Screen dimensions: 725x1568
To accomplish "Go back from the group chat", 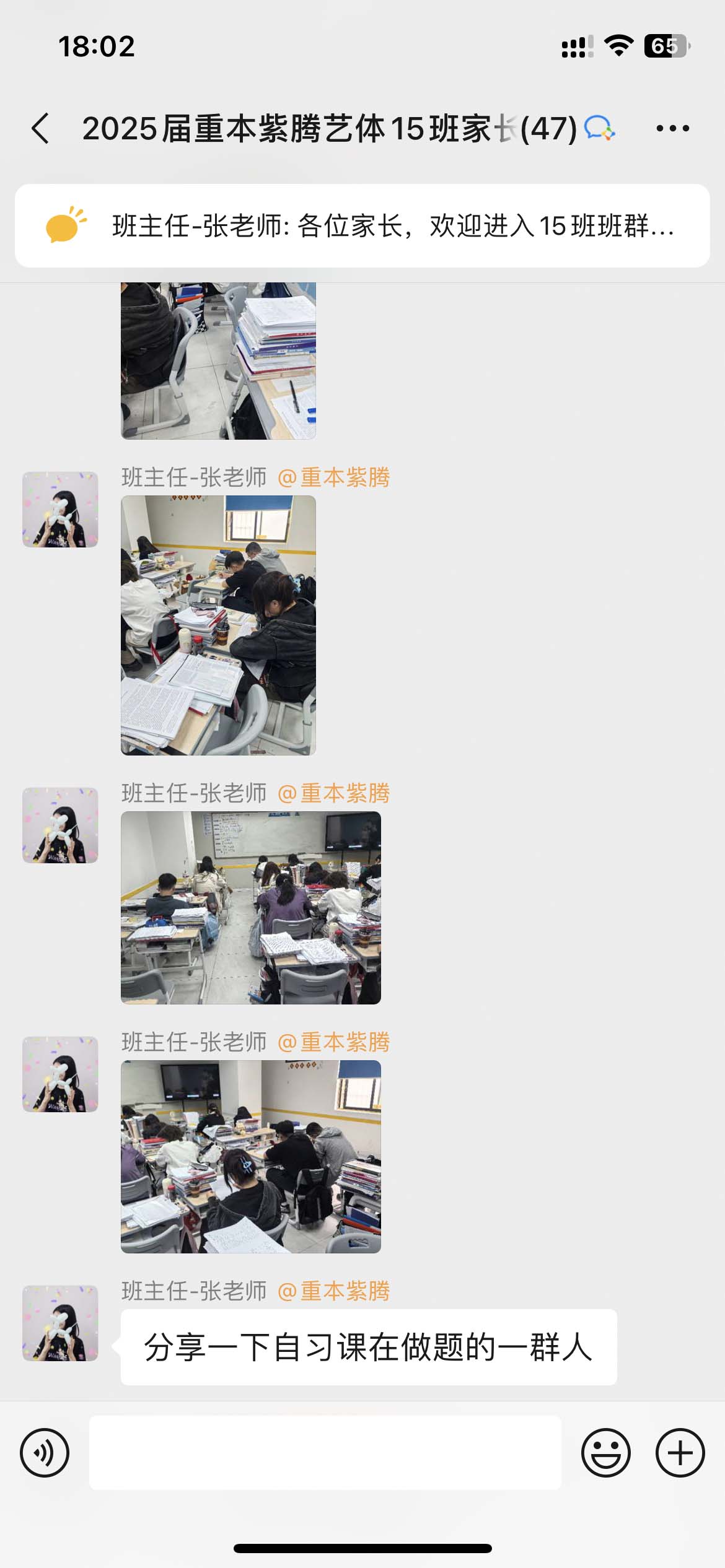I will [41, 129].
